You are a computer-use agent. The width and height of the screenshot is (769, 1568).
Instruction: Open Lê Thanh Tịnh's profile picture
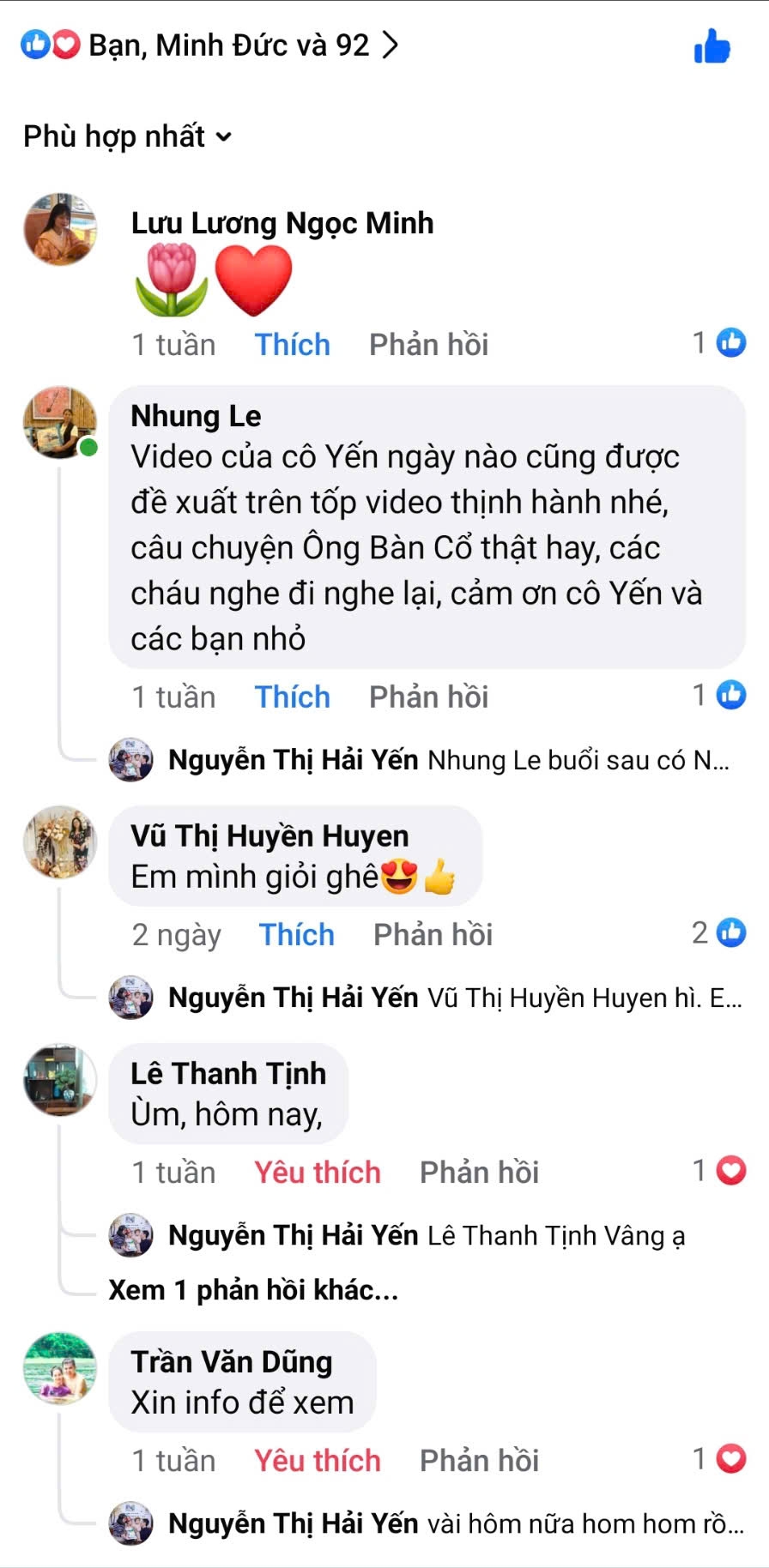pos(59,1079)
